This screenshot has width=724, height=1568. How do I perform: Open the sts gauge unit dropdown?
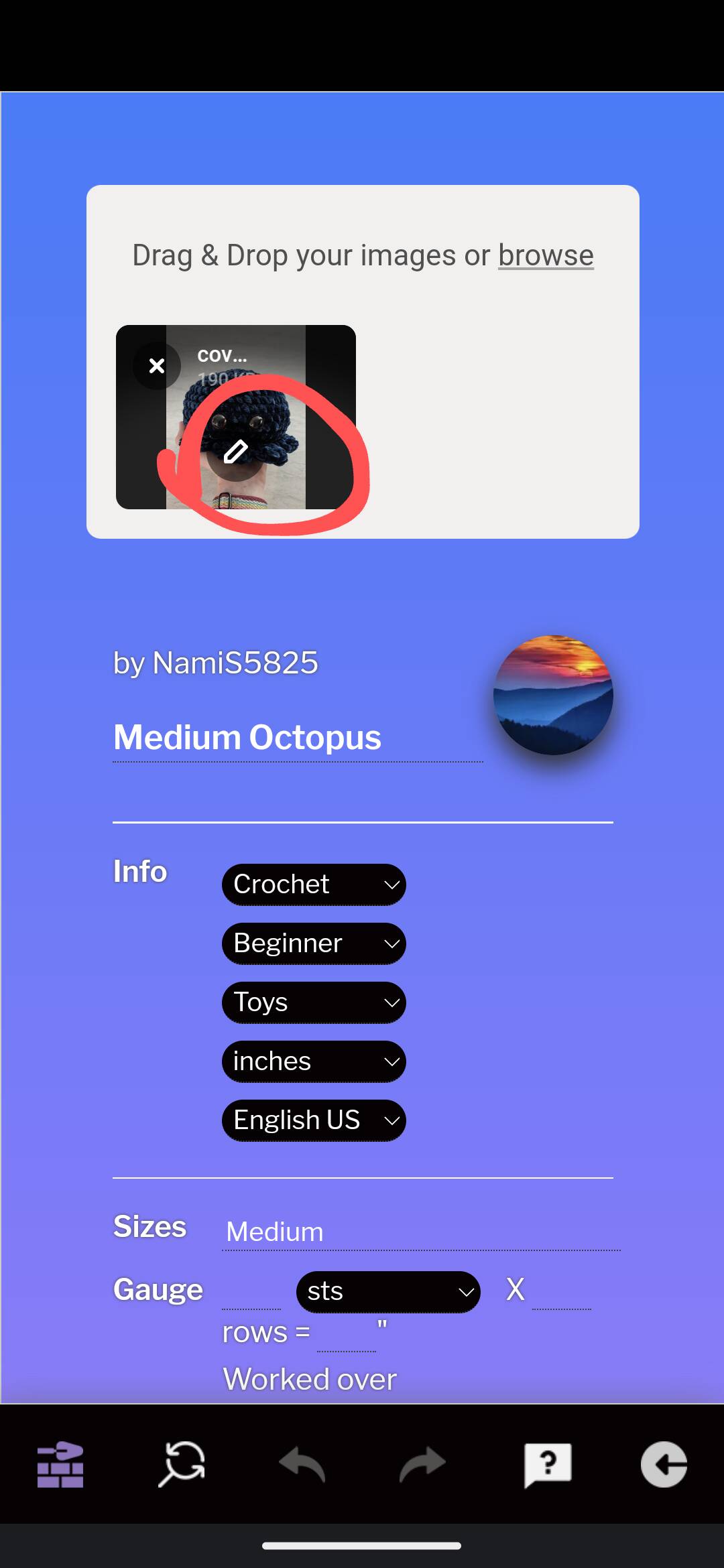(388, 1292)
